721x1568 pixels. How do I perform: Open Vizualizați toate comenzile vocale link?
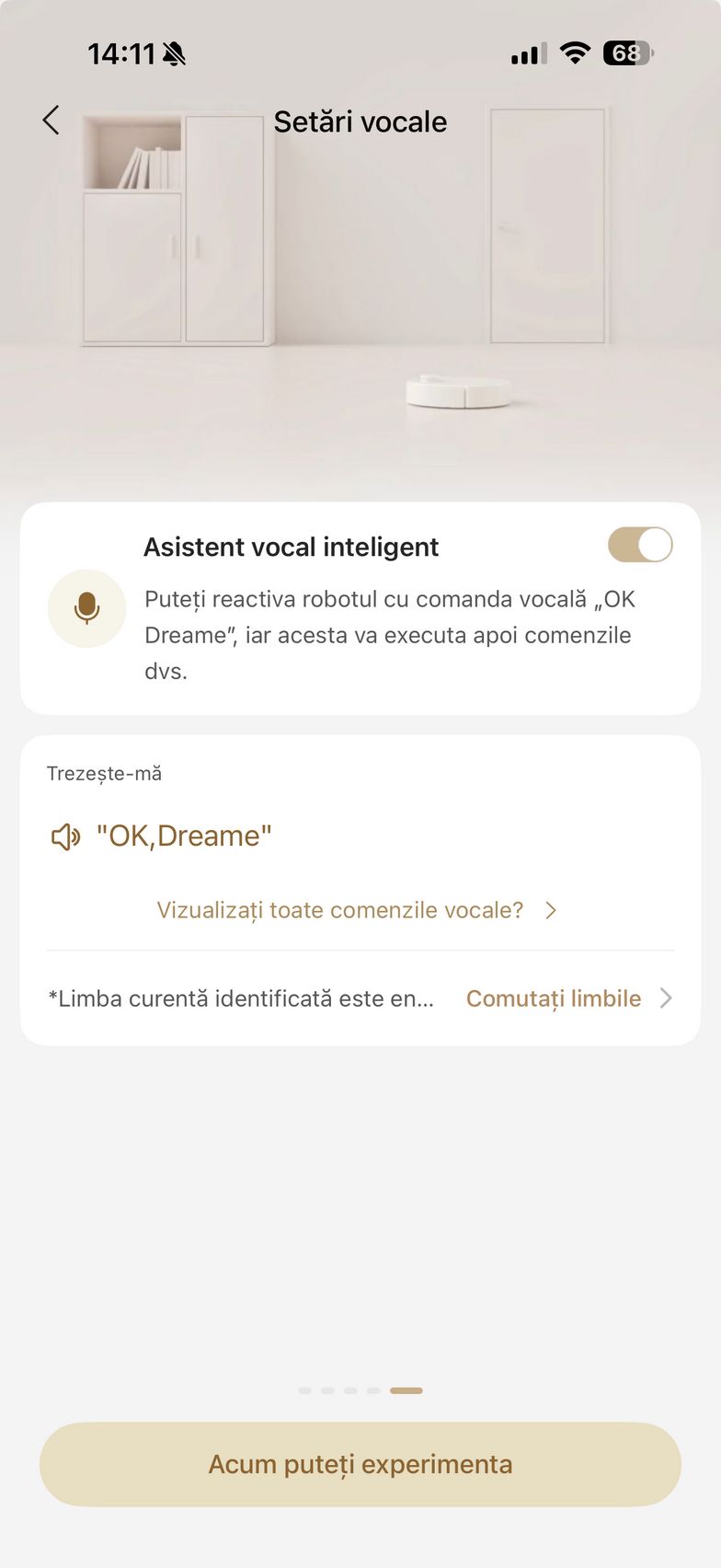pos(357,910)
